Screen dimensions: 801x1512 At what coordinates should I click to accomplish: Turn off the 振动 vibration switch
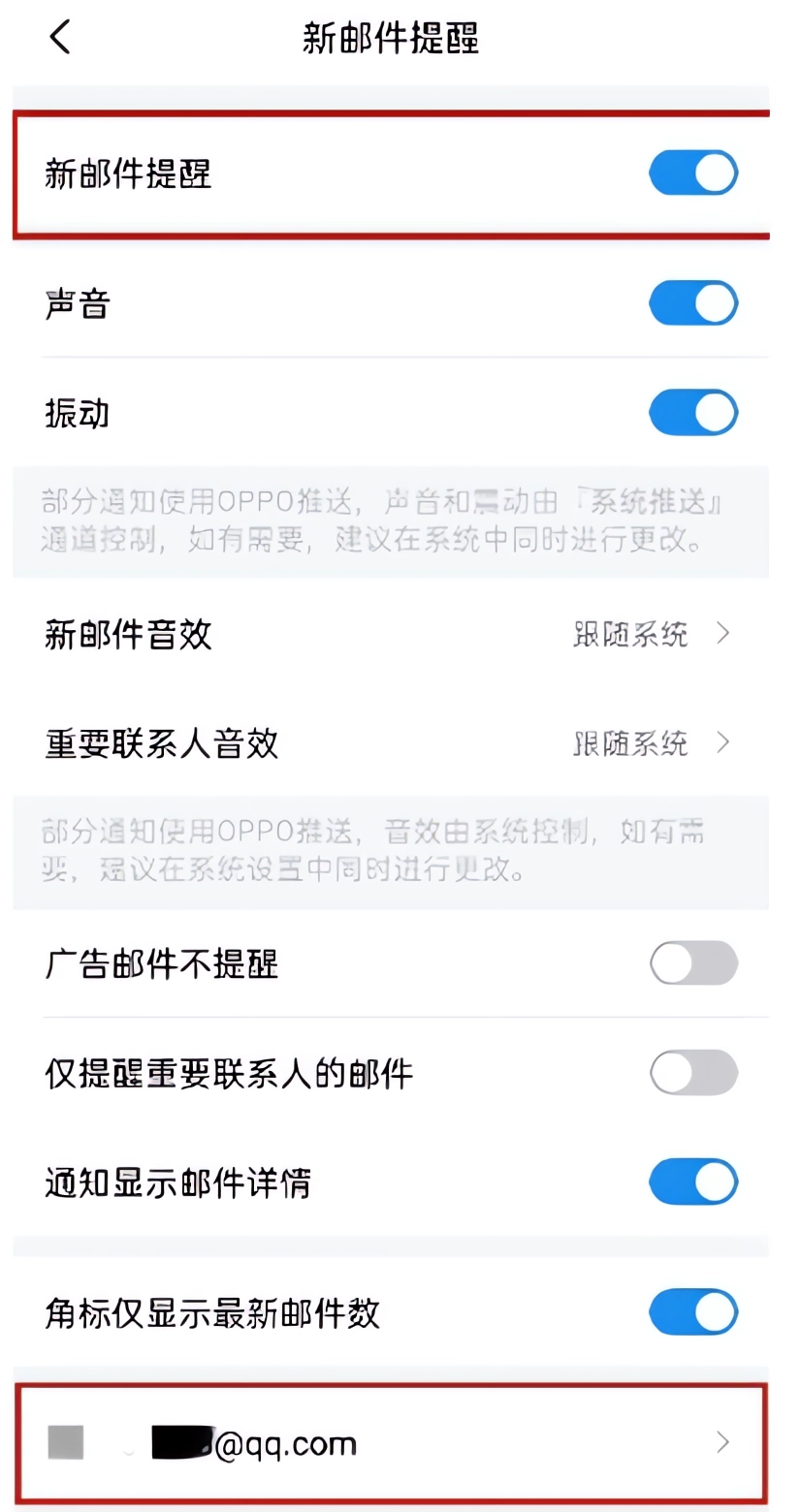(x=693, y=412)
